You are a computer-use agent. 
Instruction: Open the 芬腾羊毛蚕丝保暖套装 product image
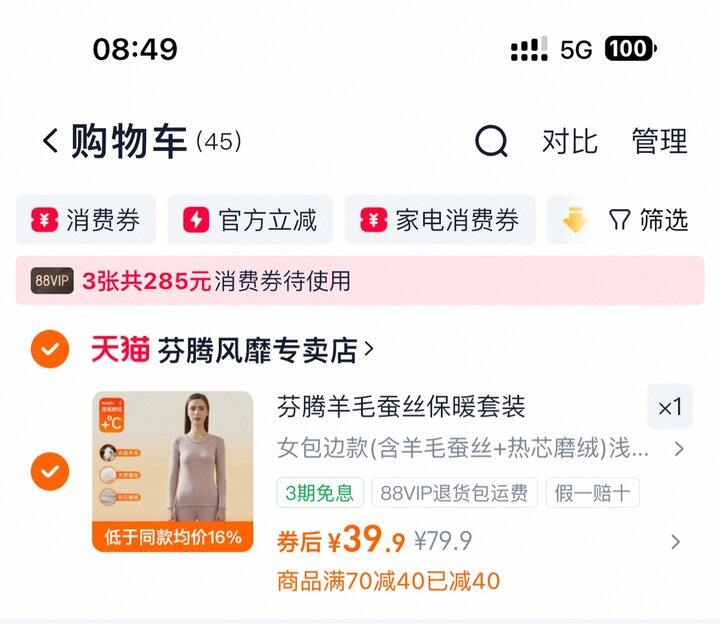[x=173, y=471]
